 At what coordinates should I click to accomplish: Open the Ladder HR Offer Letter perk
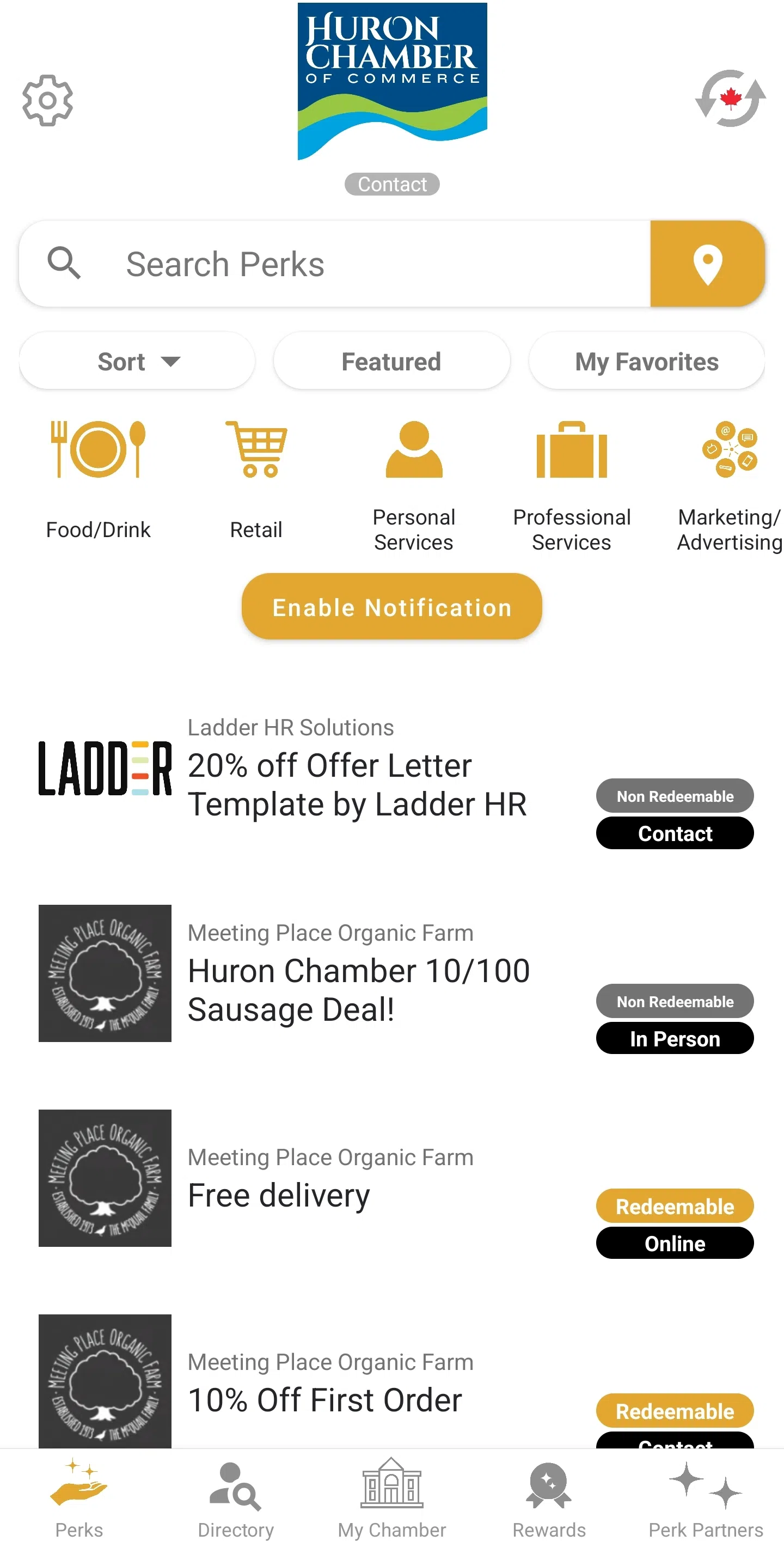(x=357, y=784)
